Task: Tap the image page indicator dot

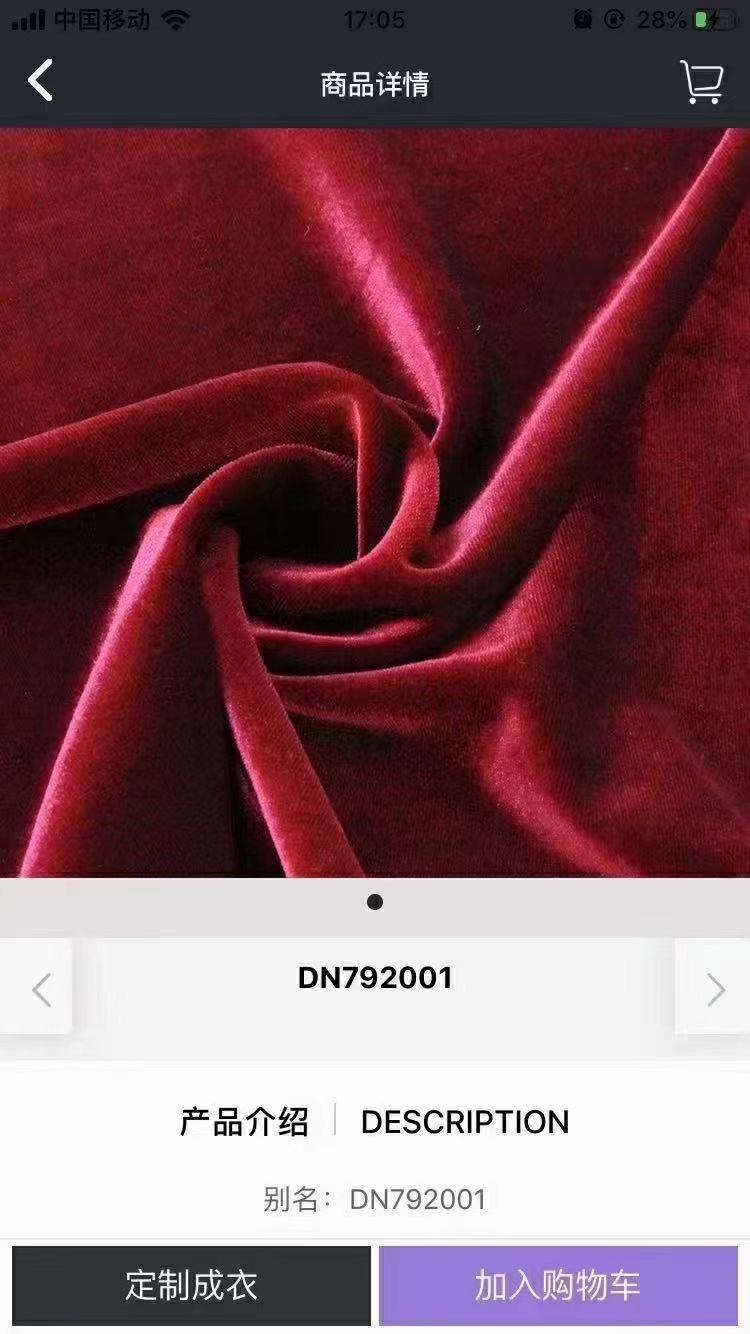Action: pyautogui.click(x=375, y=902)
